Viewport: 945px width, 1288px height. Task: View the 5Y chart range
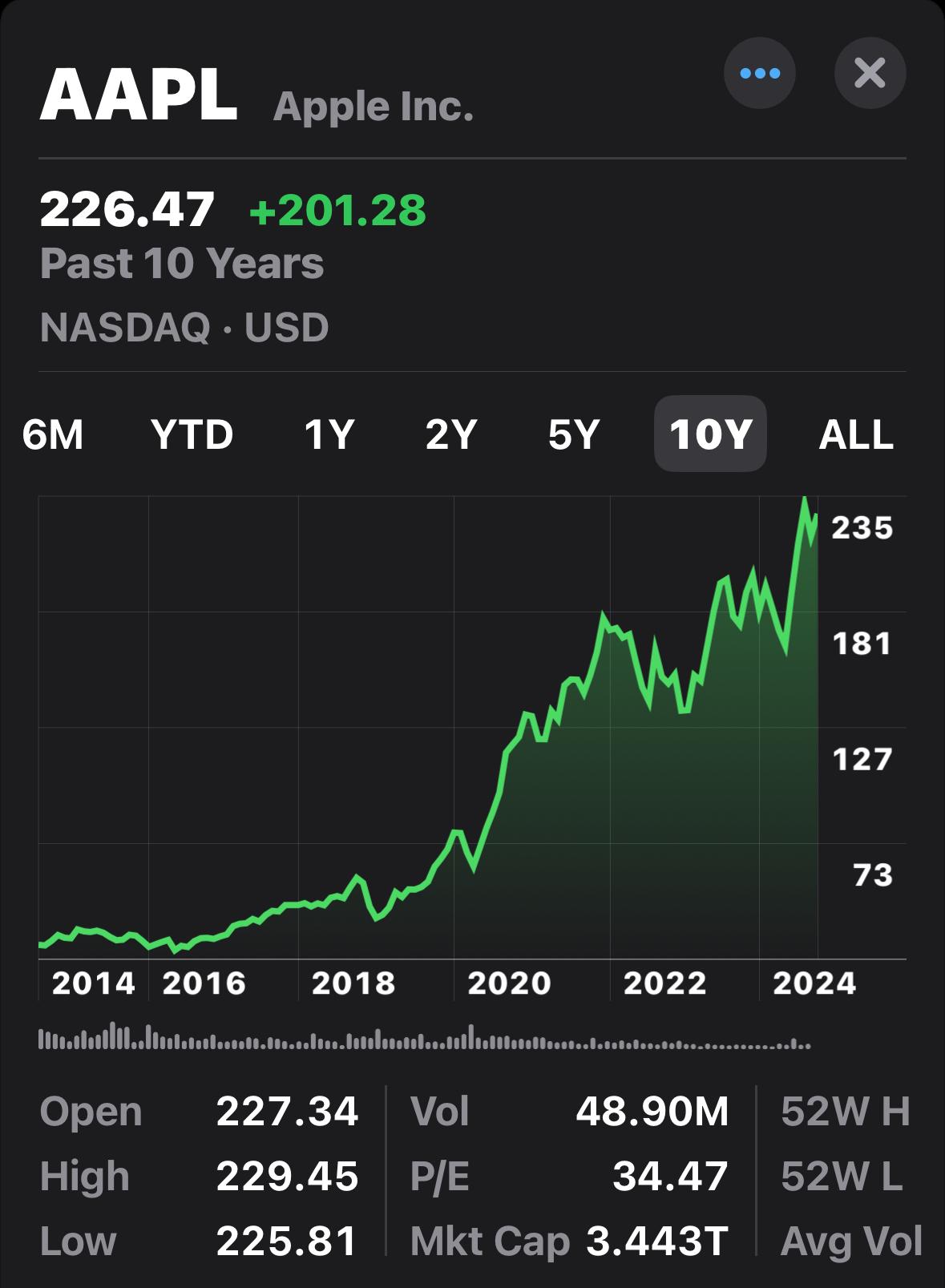(x=573, y=434)
